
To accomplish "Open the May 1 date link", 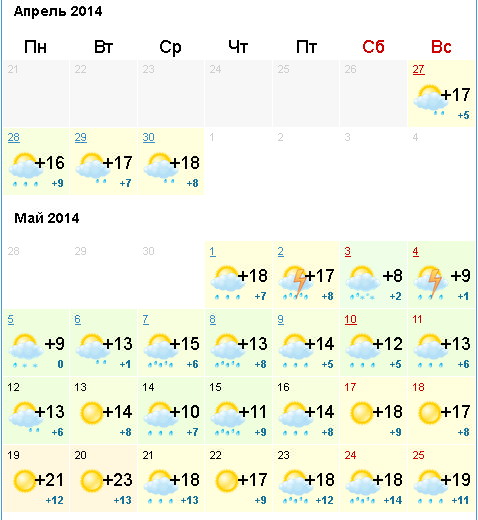I will 213,251.
